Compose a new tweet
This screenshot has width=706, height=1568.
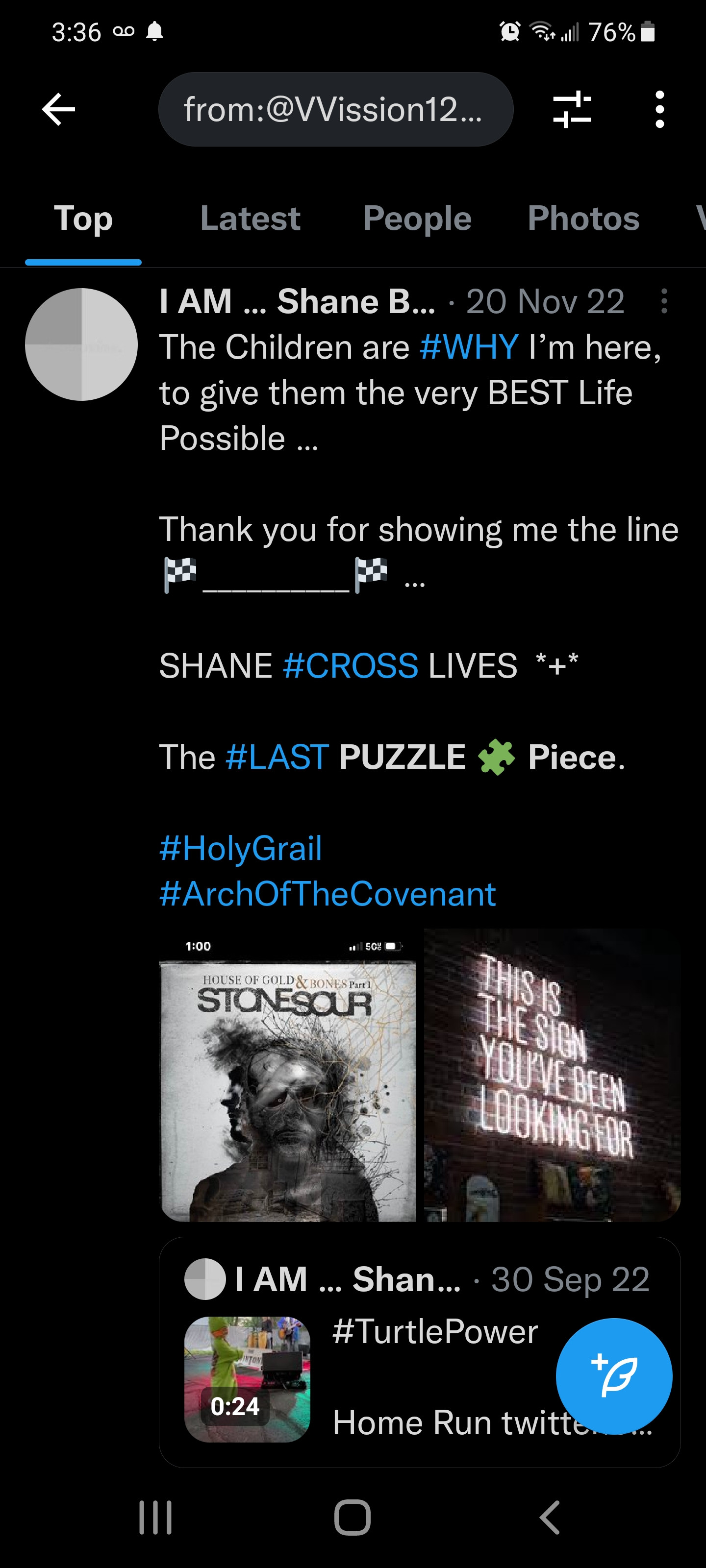click(x=613, y=1375)
